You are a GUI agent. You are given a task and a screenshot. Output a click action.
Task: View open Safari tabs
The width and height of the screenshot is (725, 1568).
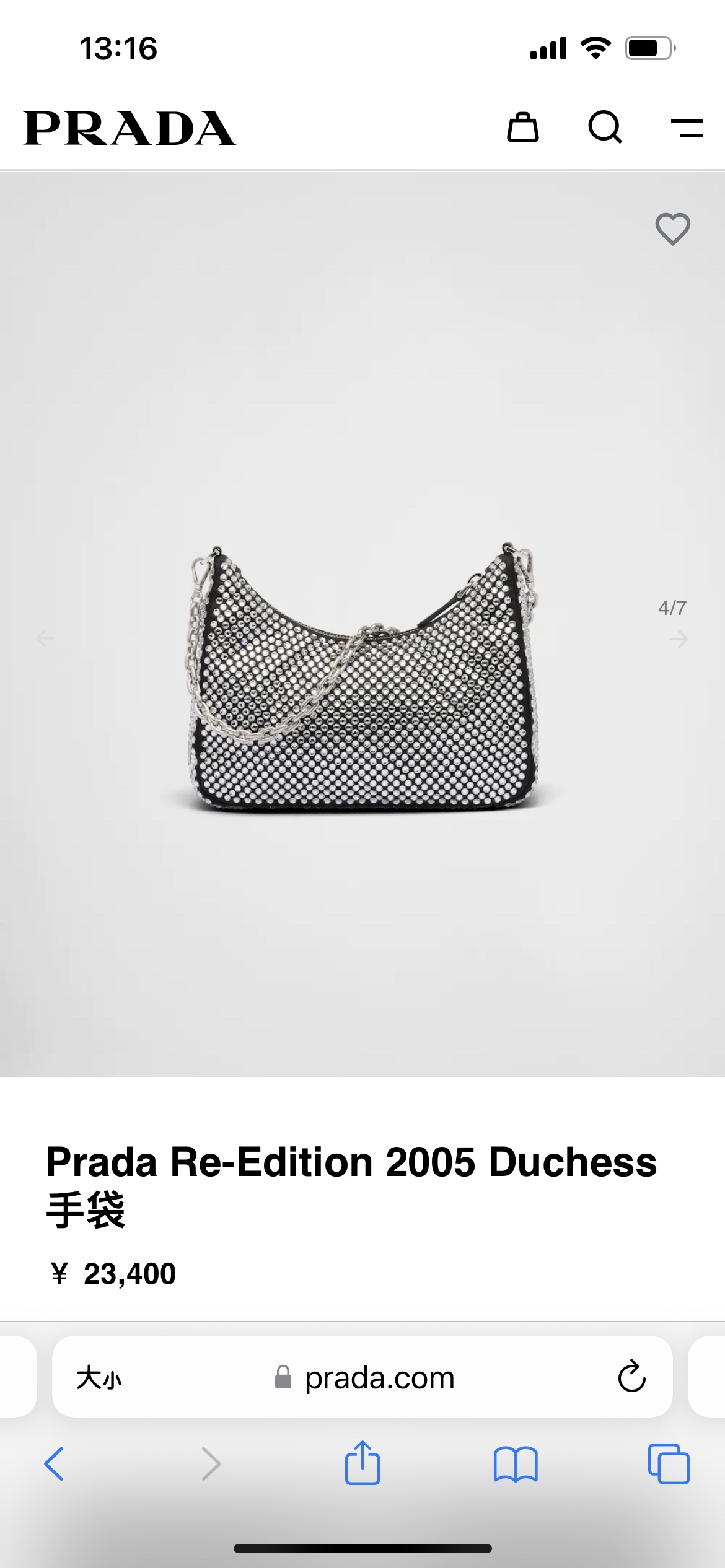tap(669, 1464)
